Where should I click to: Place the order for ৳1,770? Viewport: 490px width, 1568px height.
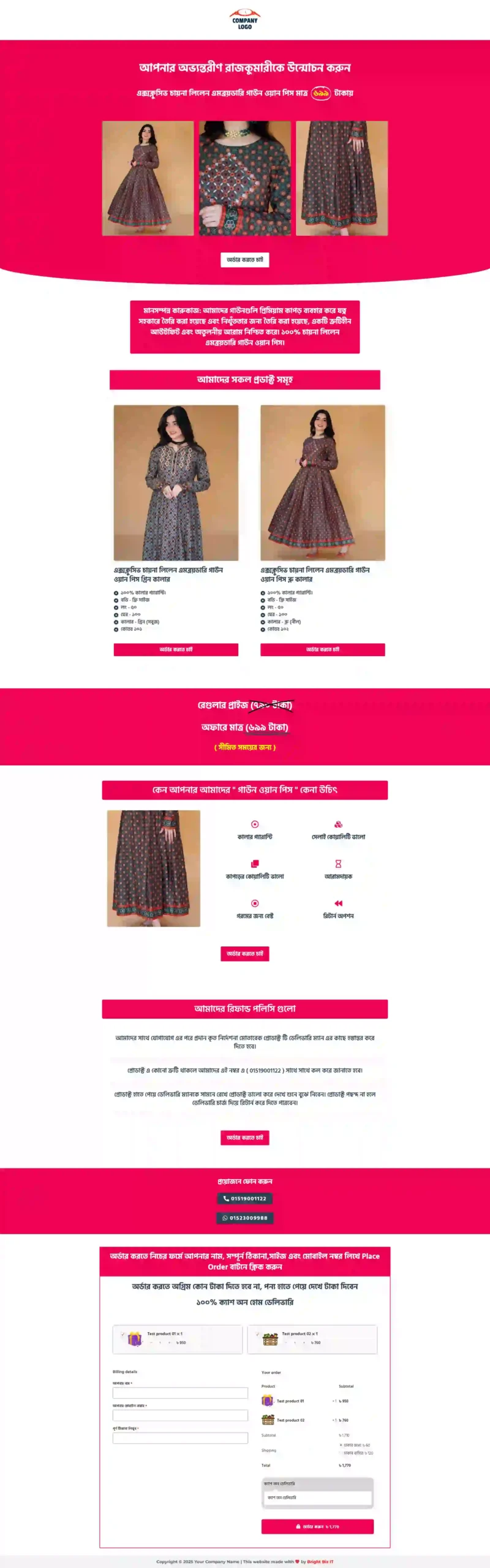317,1527
